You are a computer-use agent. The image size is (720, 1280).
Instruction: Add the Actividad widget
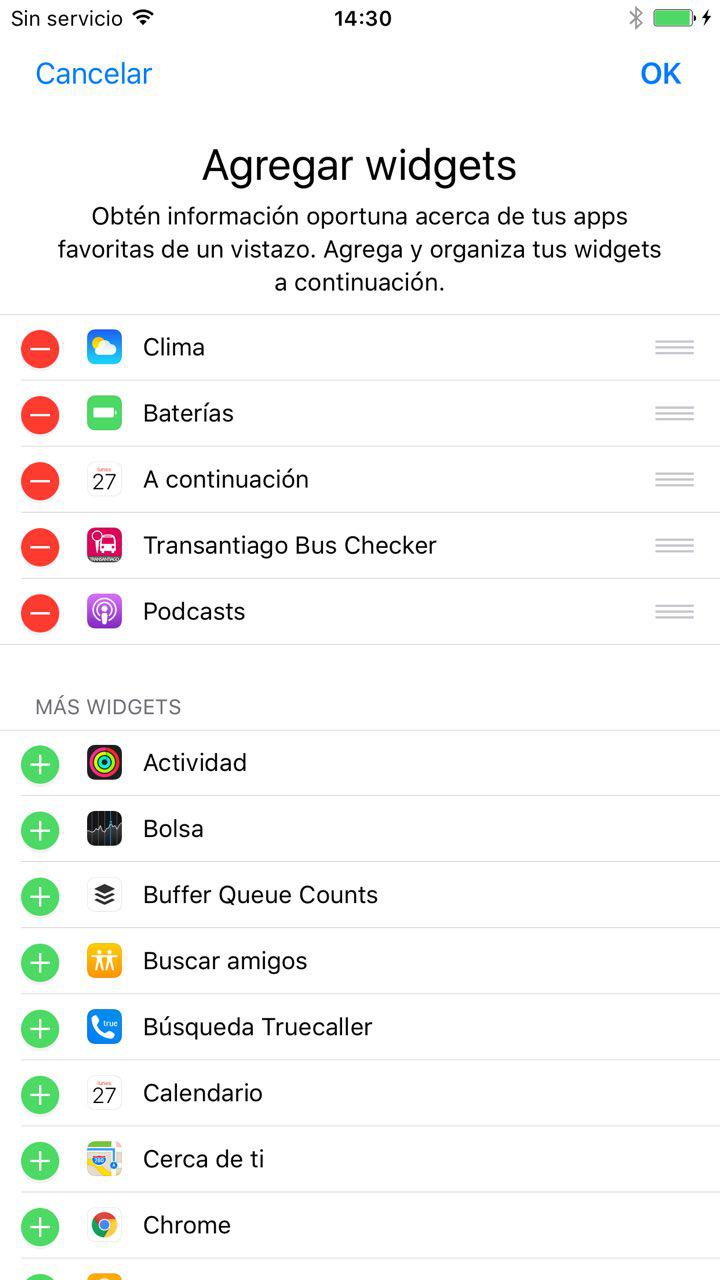click(x=40, y=764)
